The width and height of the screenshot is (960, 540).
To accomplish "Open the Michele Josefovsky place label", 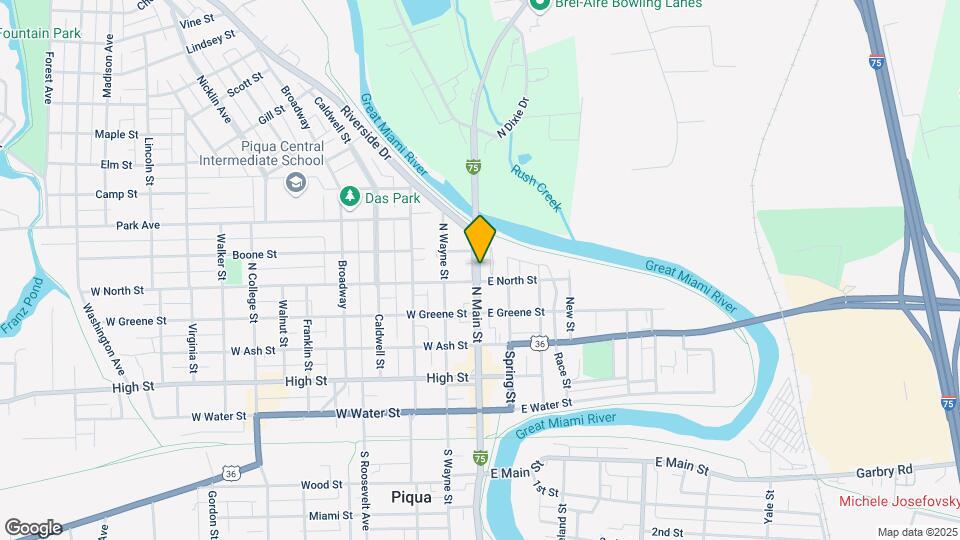I will [898, 499].
